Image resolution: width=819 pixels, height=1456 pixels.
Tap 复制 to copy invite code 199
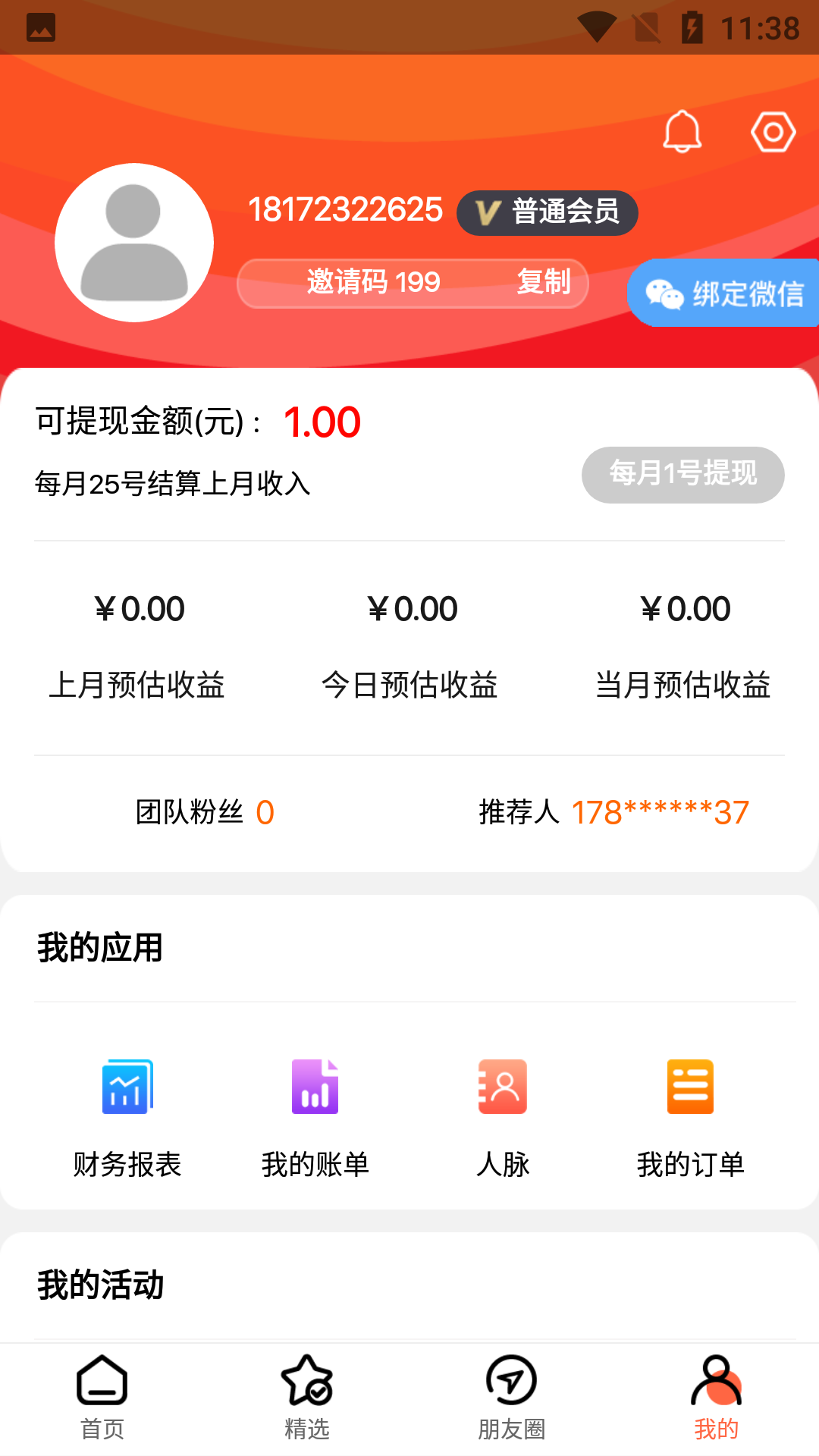543,282
